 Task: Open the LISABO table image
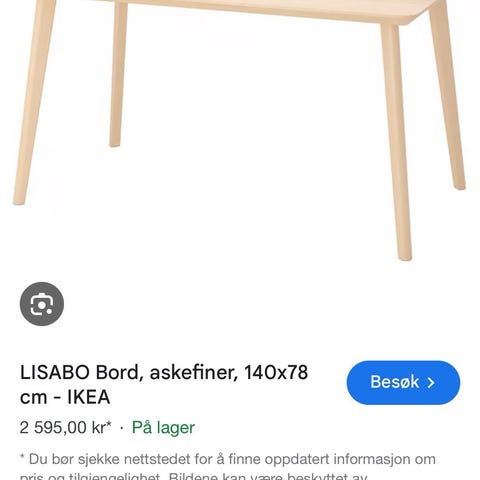pyautogui.click(x=240, y=130)
